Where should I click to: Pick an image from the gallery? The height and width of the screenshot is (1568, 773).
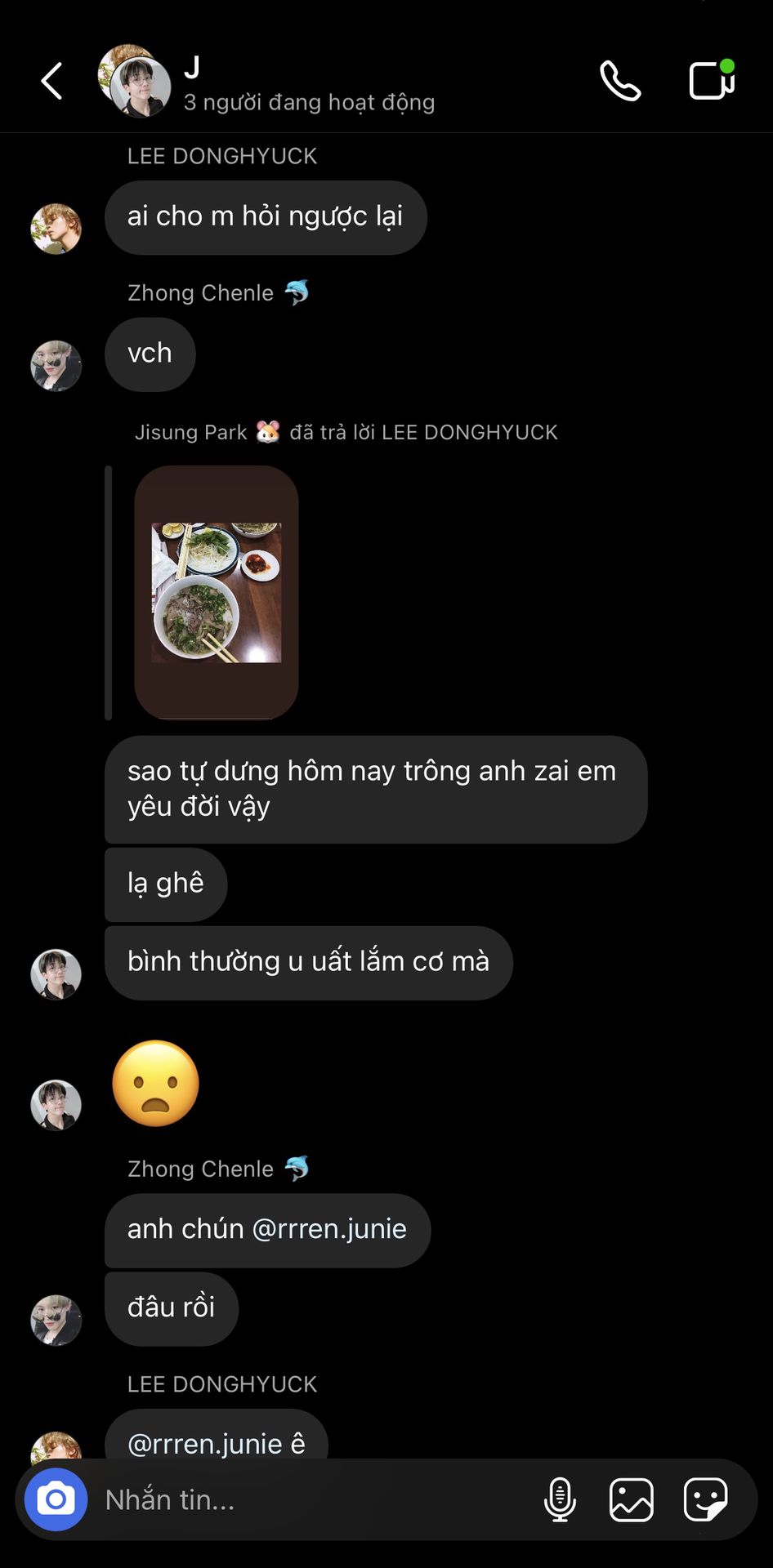pyautogui.click(x=632, y=1499)
